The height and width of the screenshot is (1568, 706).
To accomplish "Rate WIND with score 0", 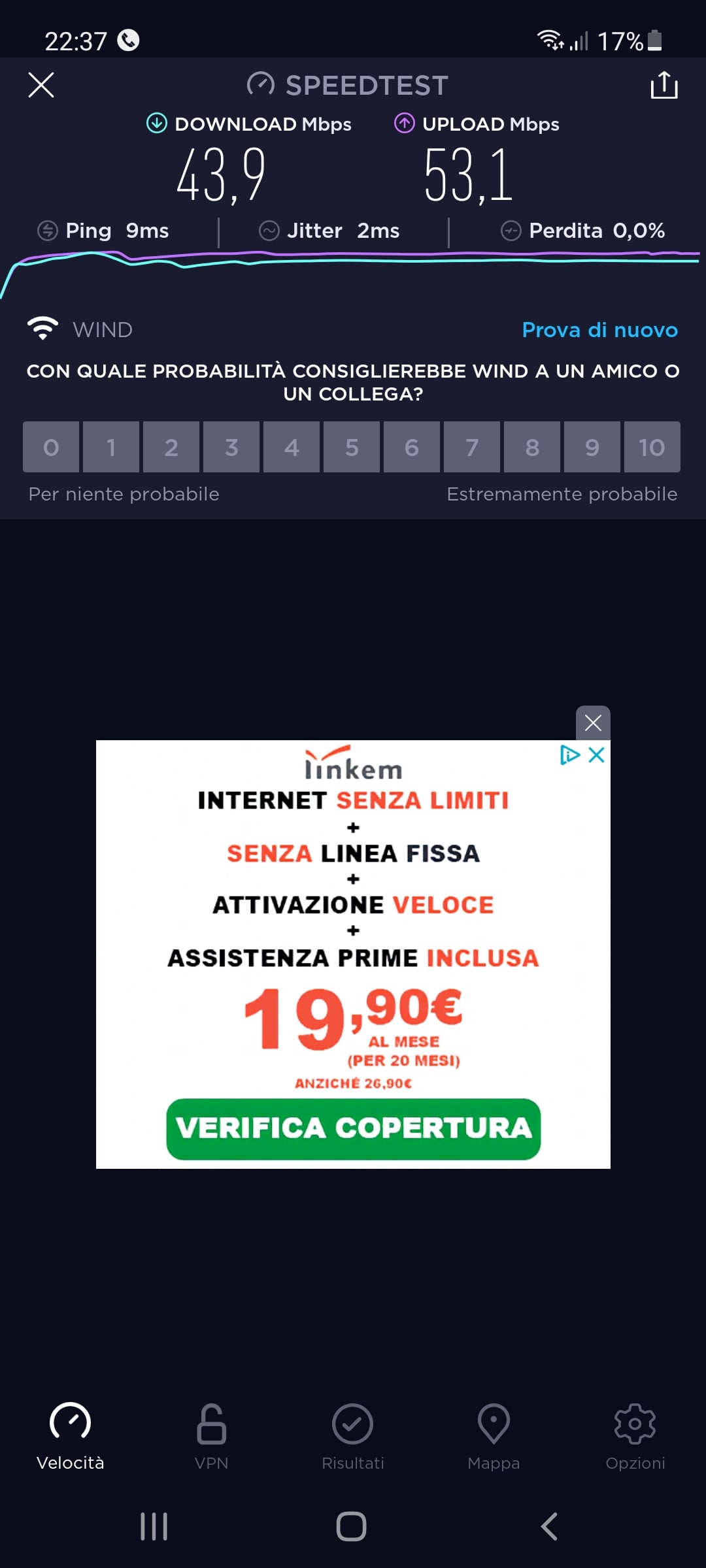I will click(x=51, y=447).
